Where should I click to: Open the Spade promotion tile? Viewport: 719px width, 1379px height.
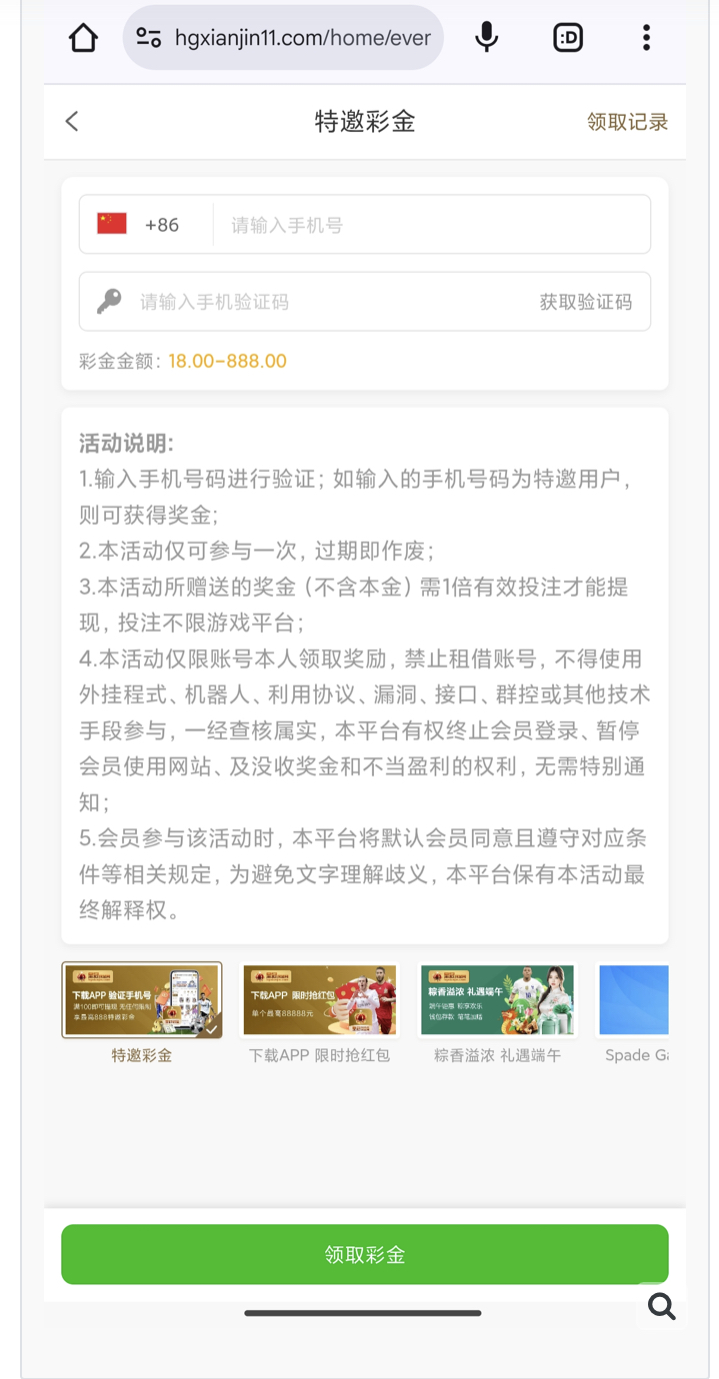(x=634, y=1000)
